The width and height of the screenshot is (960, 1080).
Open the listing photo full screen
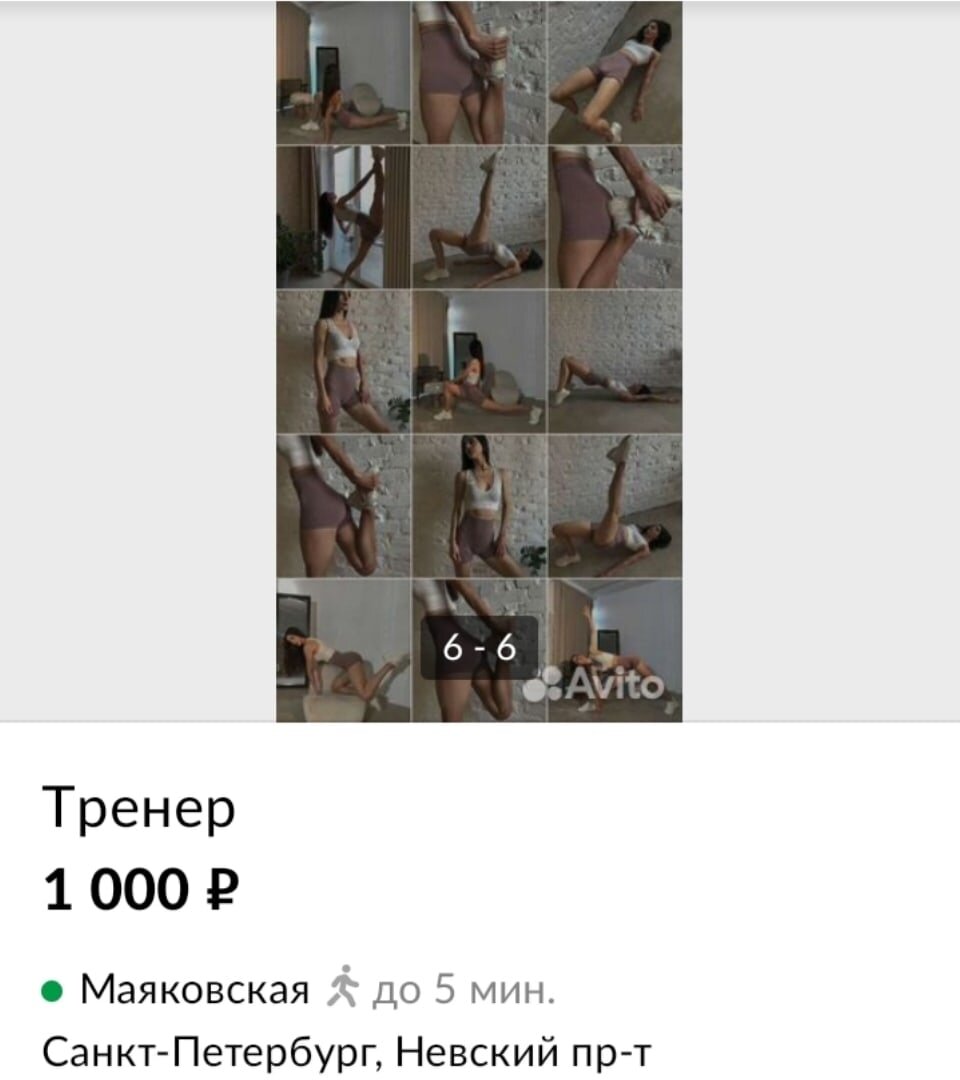479,360
